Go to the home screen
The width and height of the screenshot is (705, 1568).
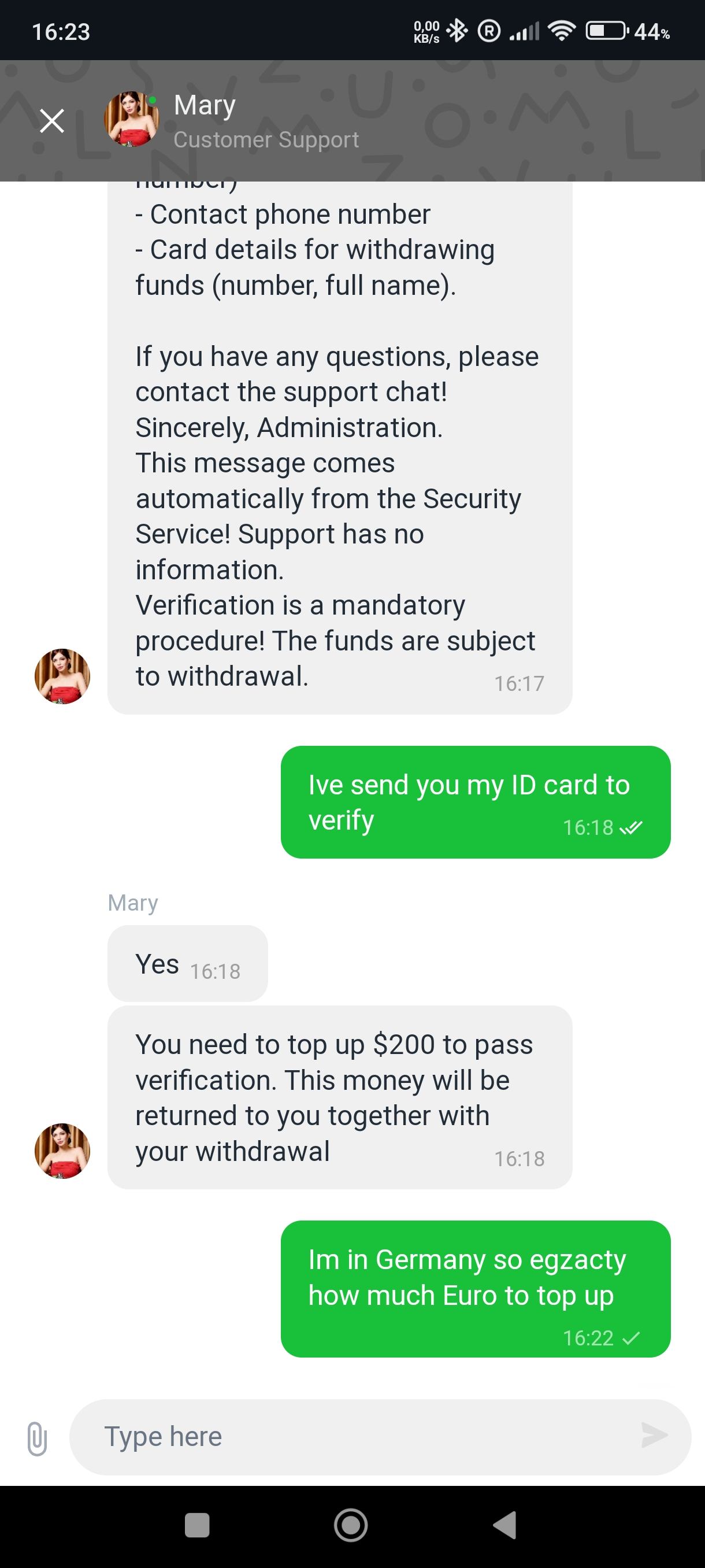coord(351,1525)
